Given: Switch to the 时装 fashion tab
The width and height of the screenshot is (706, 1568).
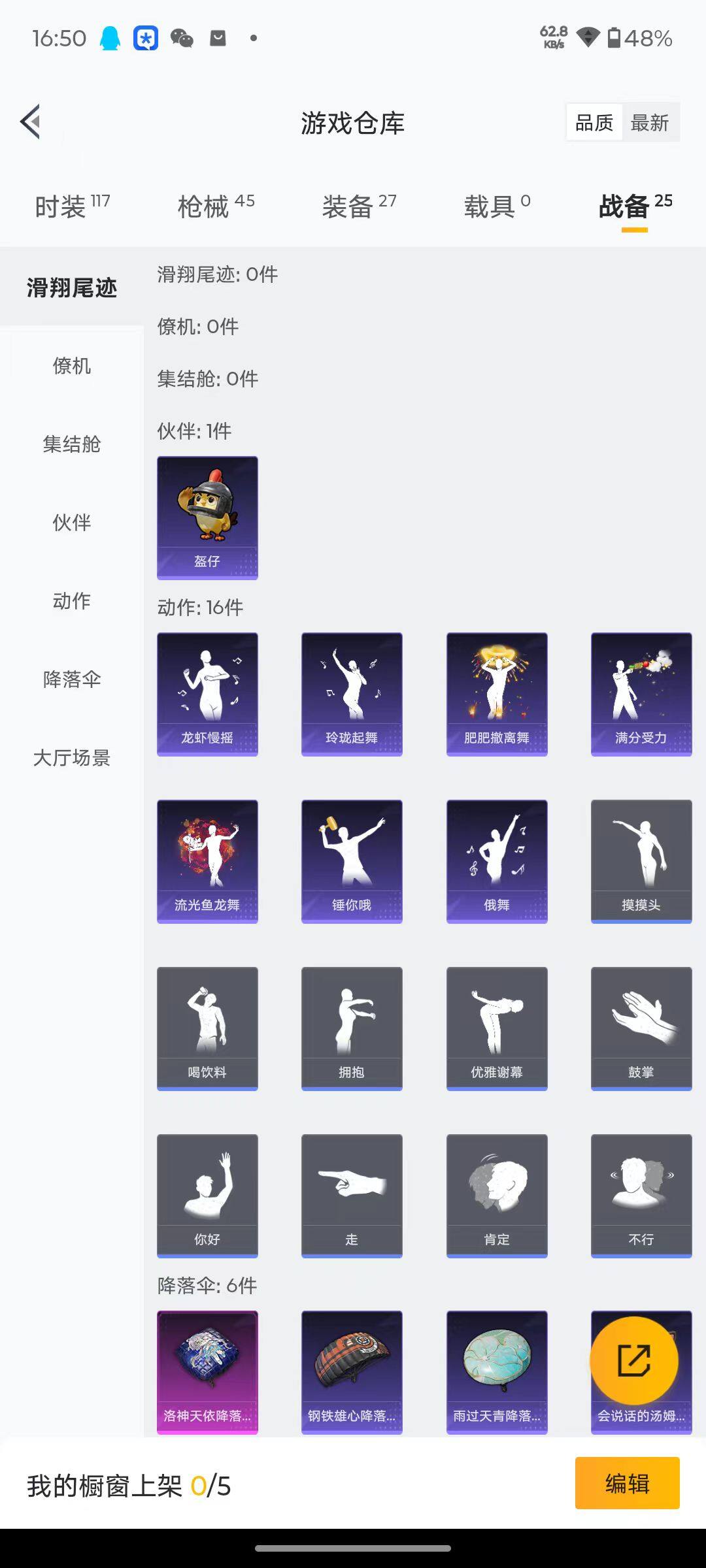Looking at the screenshot, I should coord(63,206).
